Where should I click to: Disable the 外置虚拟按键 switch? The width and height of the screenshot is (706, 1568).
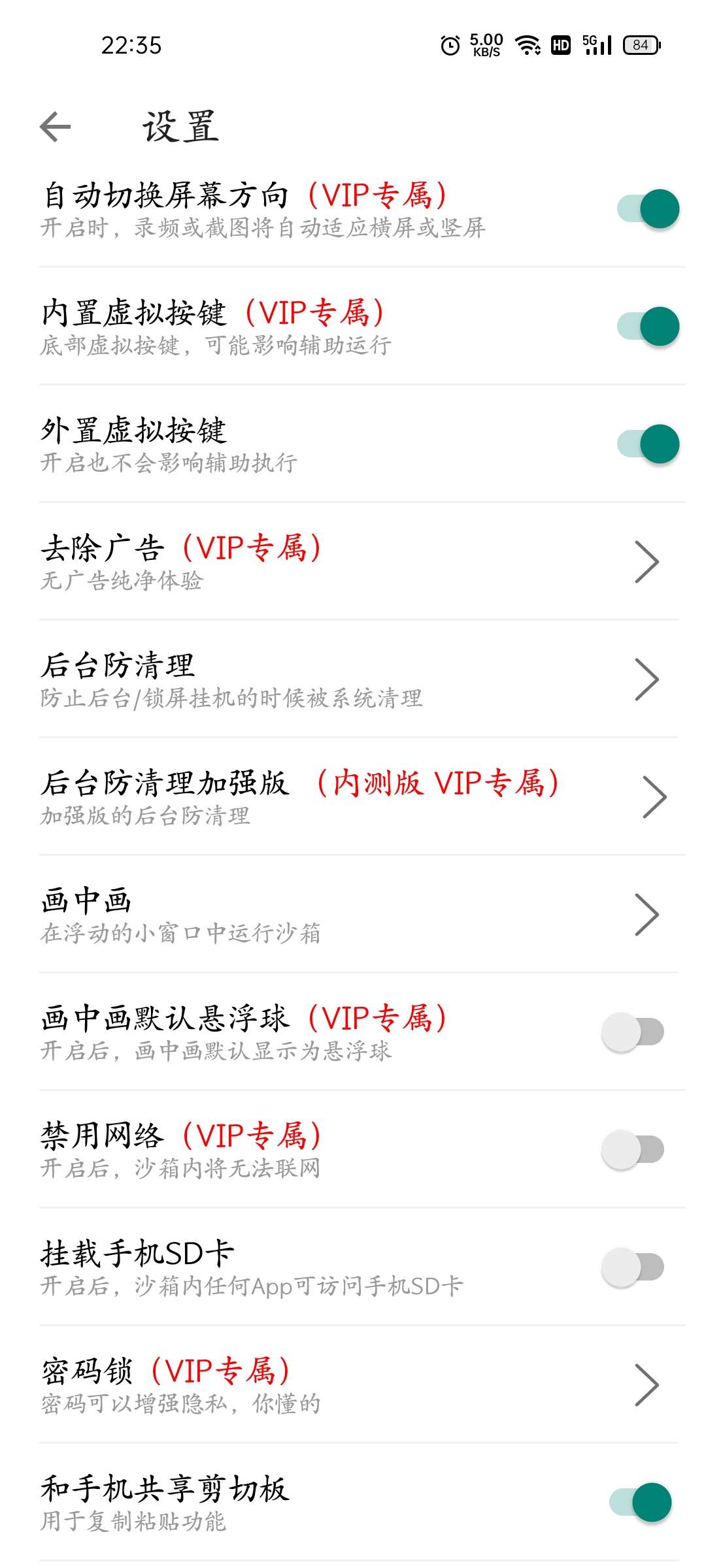point(647,443)
